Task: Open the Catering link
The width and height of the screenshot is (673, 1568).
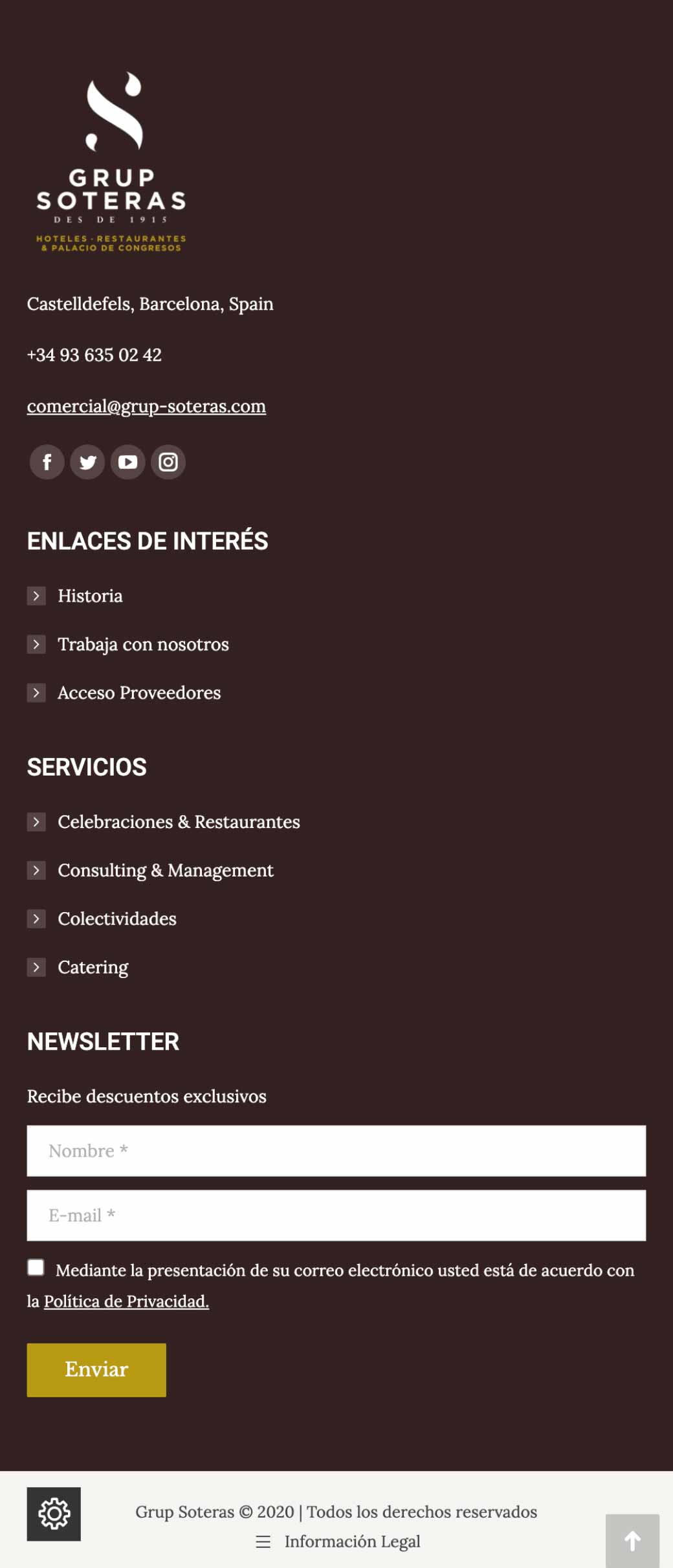Action: pos(93,968)
